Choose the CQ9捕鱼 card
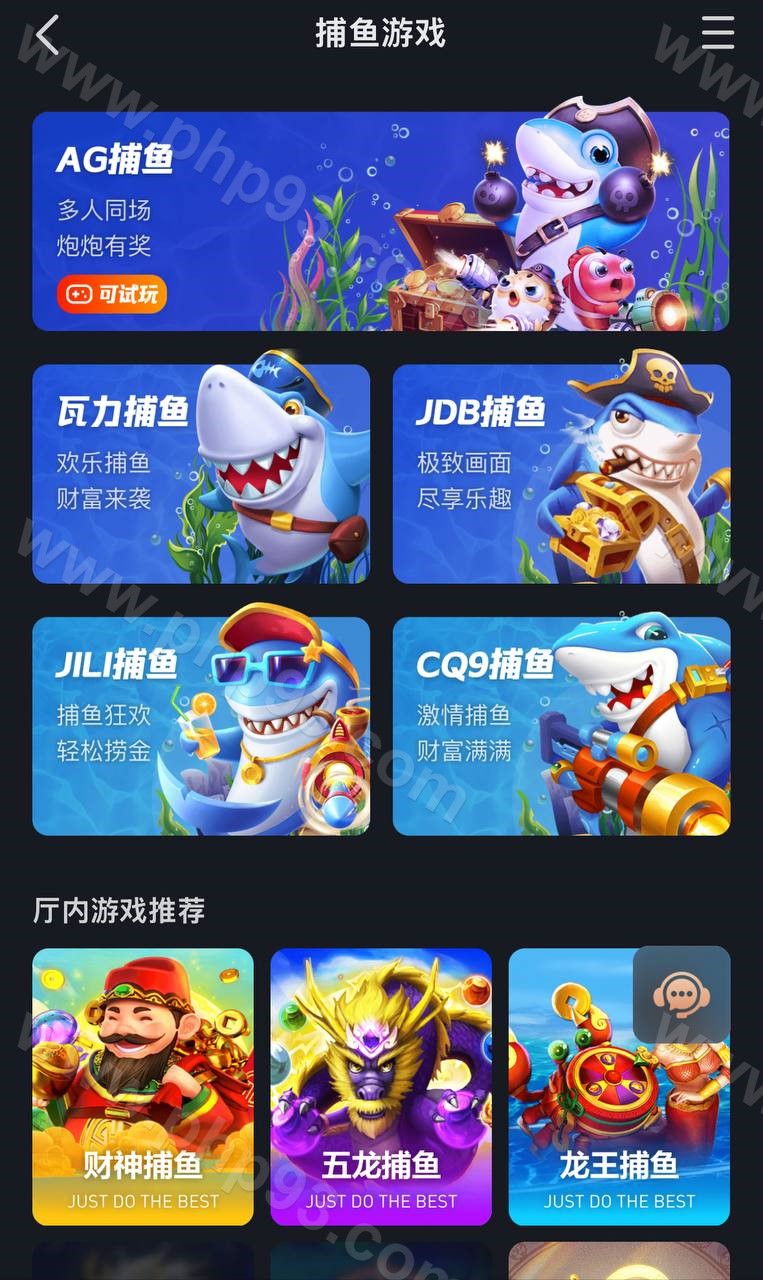Viewport: 763px width, 1280px height. (561, 726)
